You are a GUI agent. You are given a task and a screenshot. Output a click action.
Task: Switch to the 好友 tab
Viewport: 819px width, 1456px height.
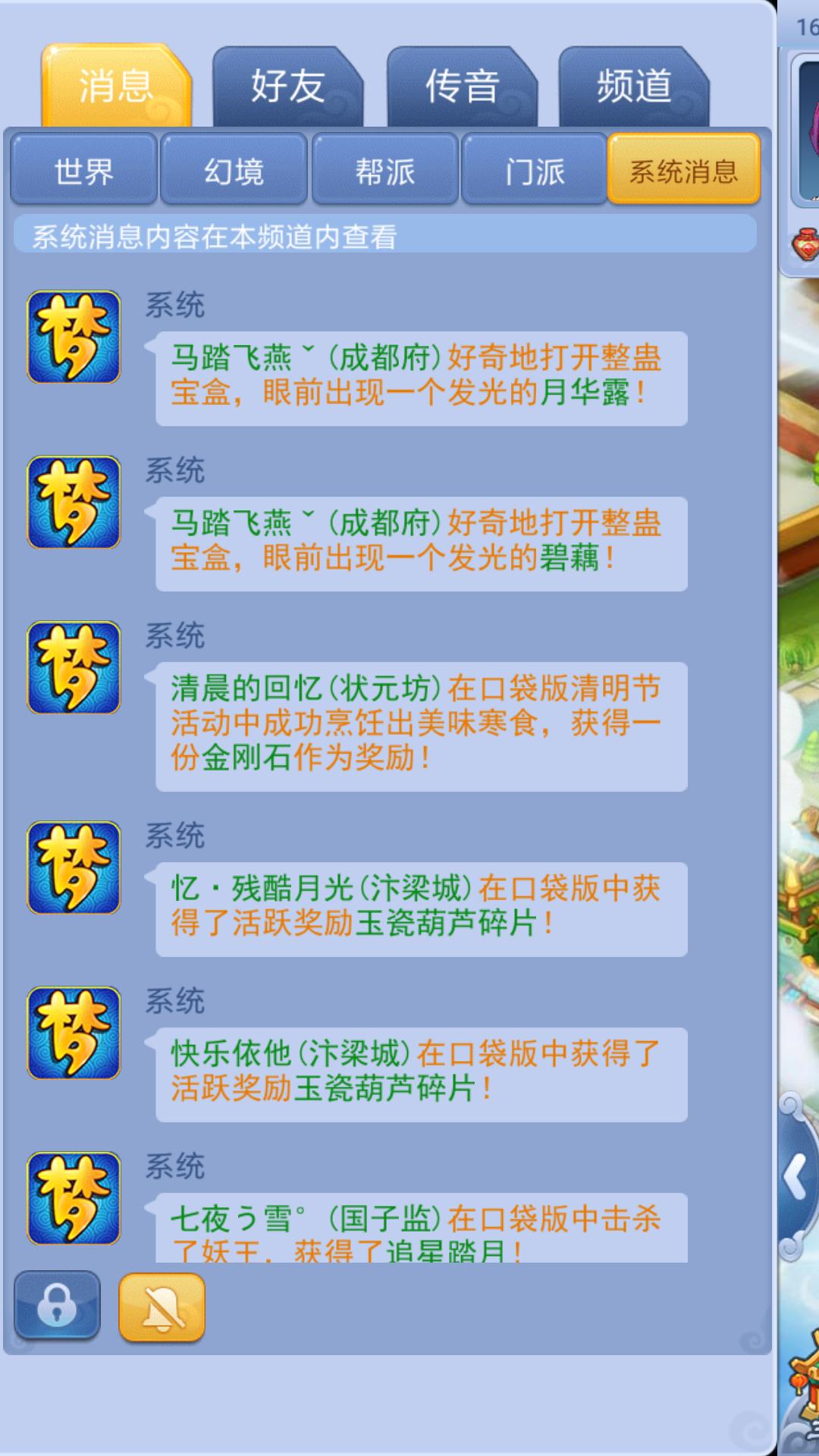pyautogui.click(x=287, y=86)
